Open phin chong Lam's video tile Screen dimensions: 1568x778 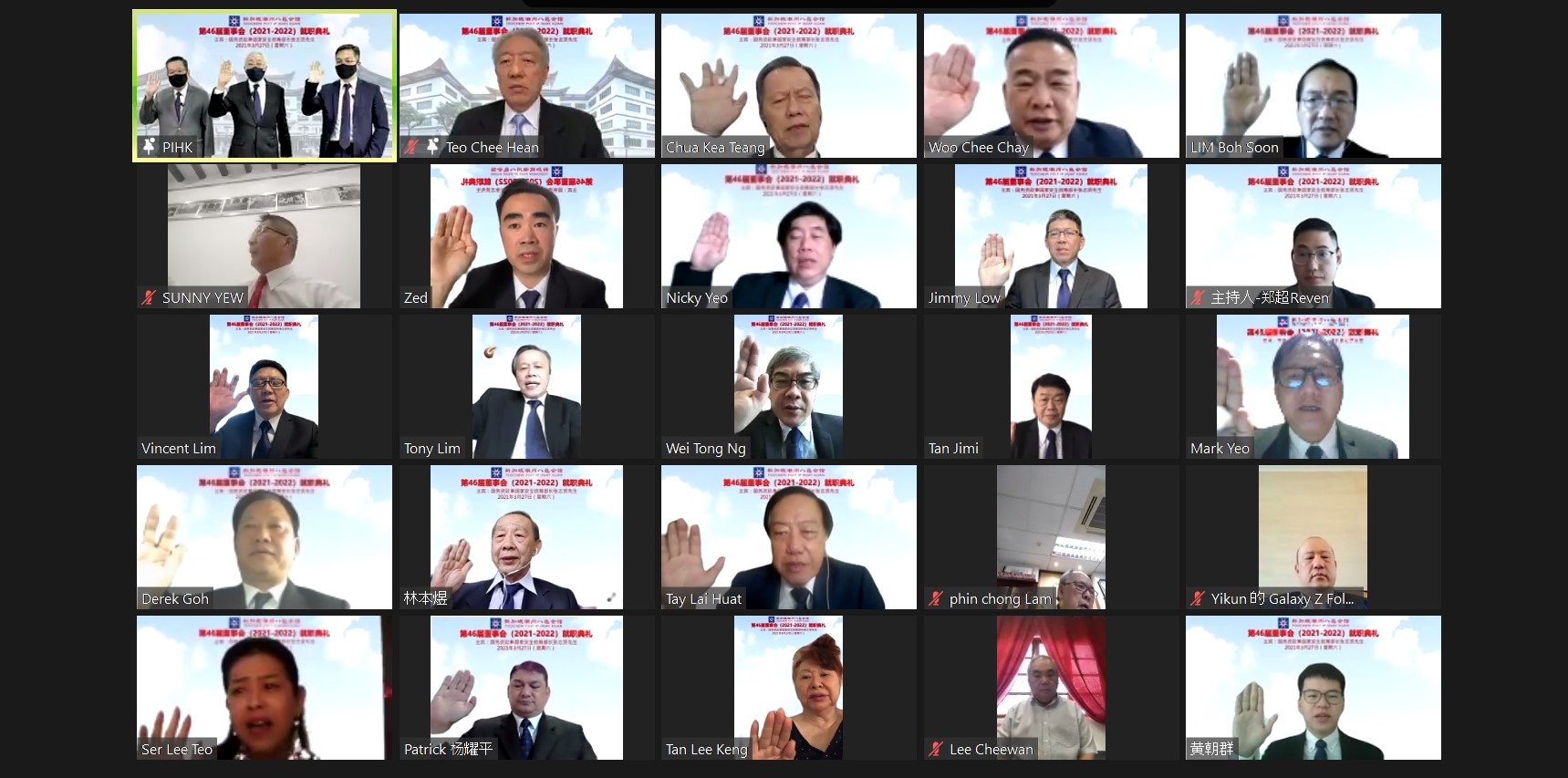click(1051, 537)
